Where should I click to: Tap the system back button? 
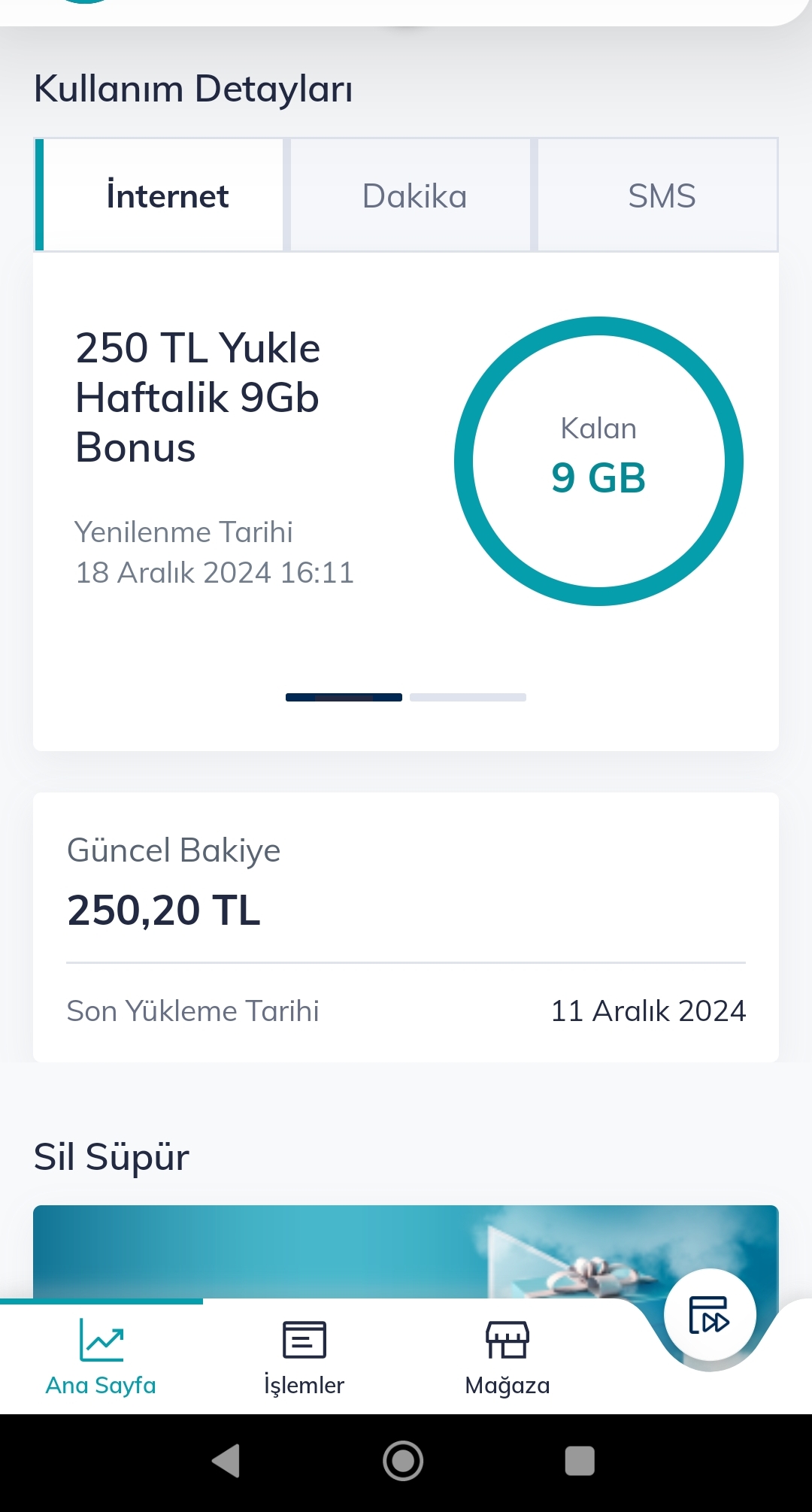point(226,1461)
